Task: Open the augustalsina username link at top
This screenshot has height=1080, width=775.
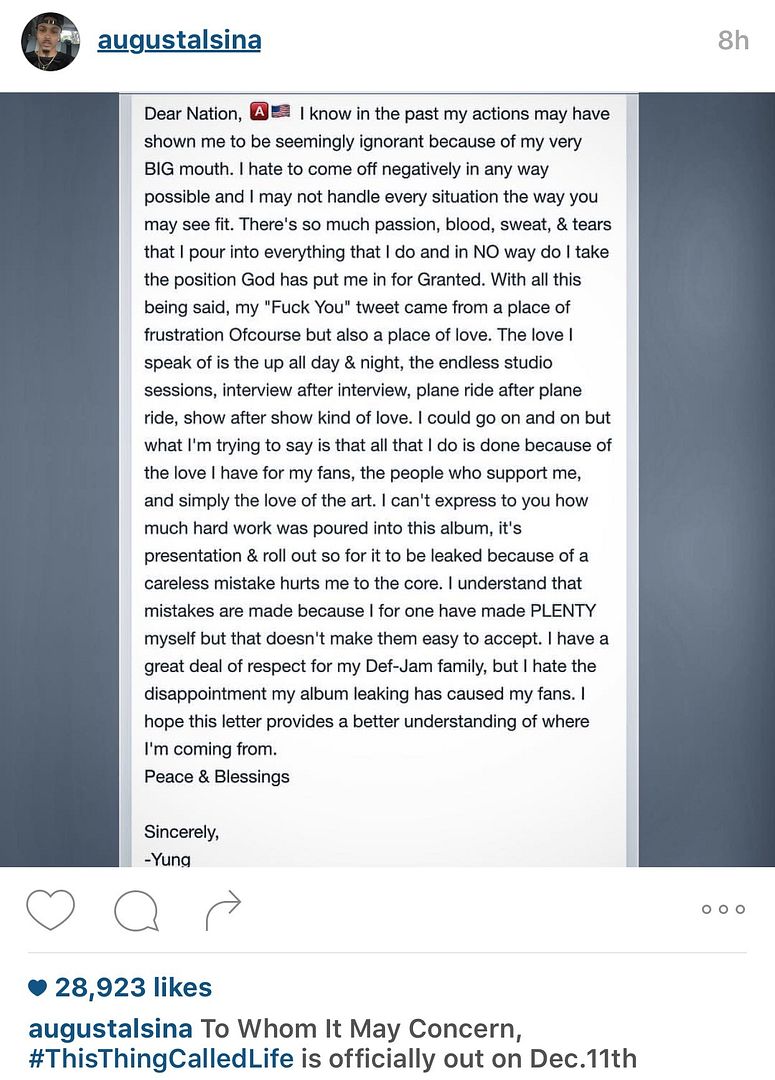Action: click(179, 41)
